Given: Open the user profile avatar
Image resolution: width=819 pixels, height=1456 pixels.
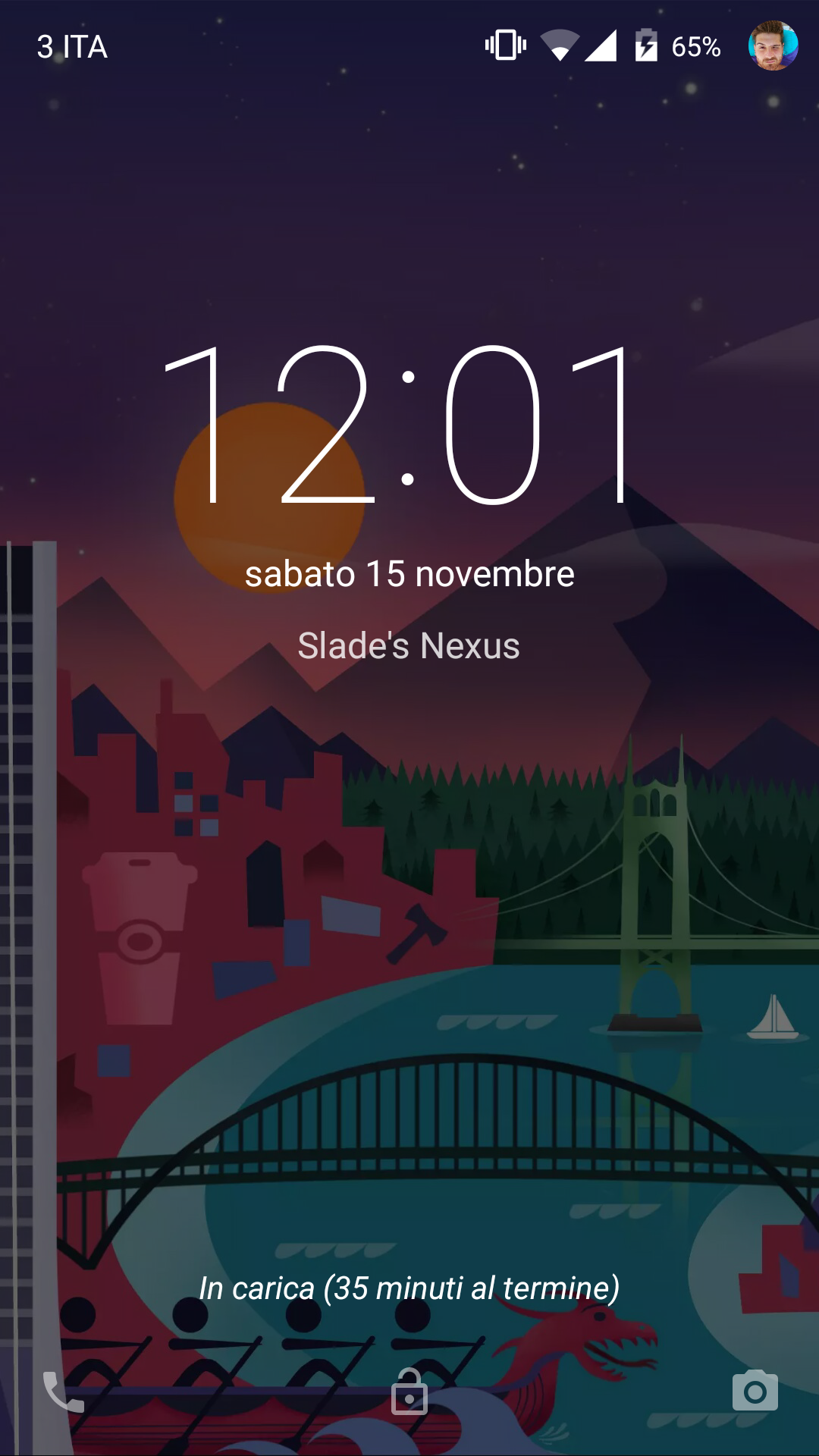Looking at the screenshot, I should 773,45.
